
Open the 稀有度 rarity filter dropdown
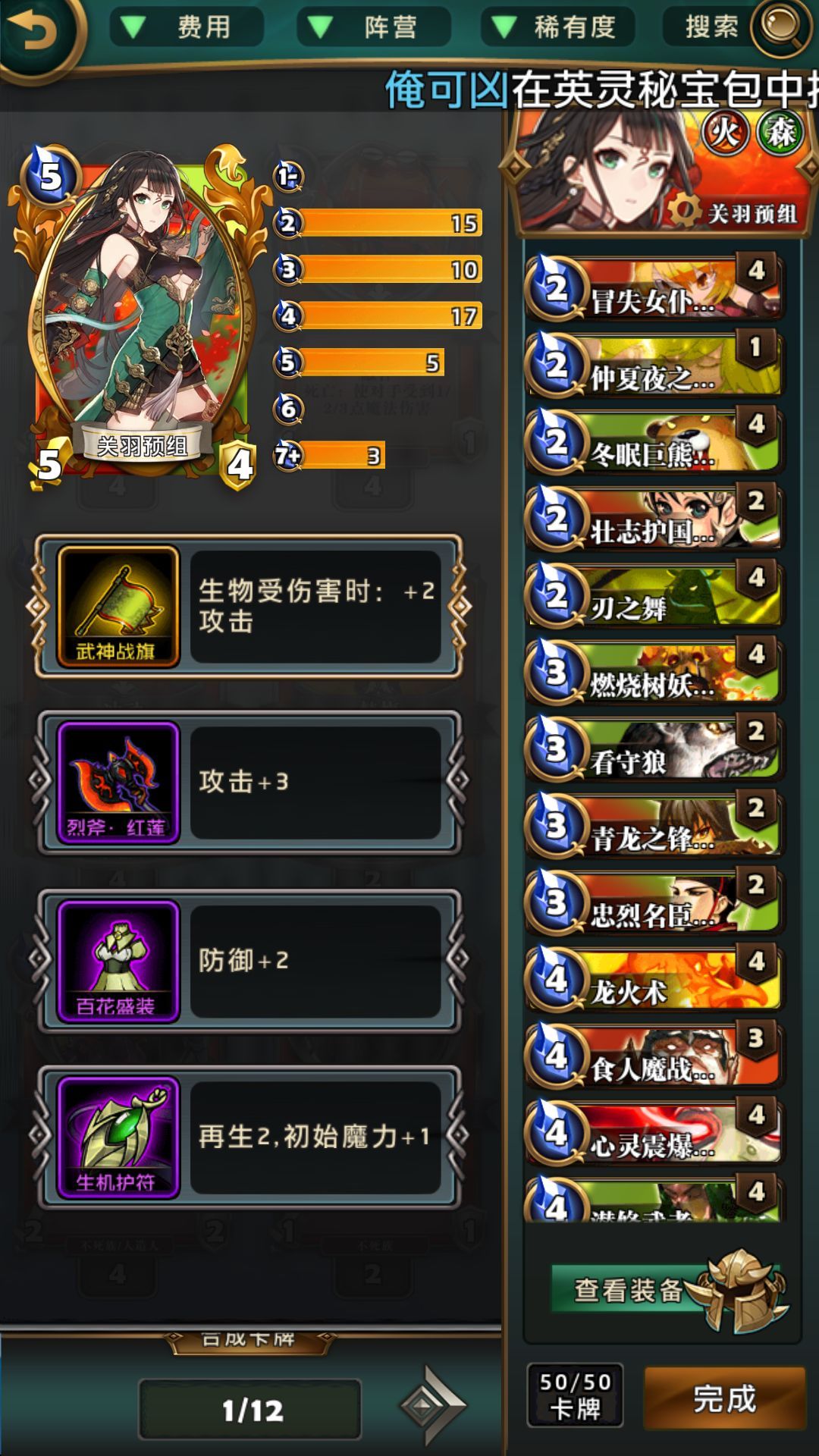point(558,27)
